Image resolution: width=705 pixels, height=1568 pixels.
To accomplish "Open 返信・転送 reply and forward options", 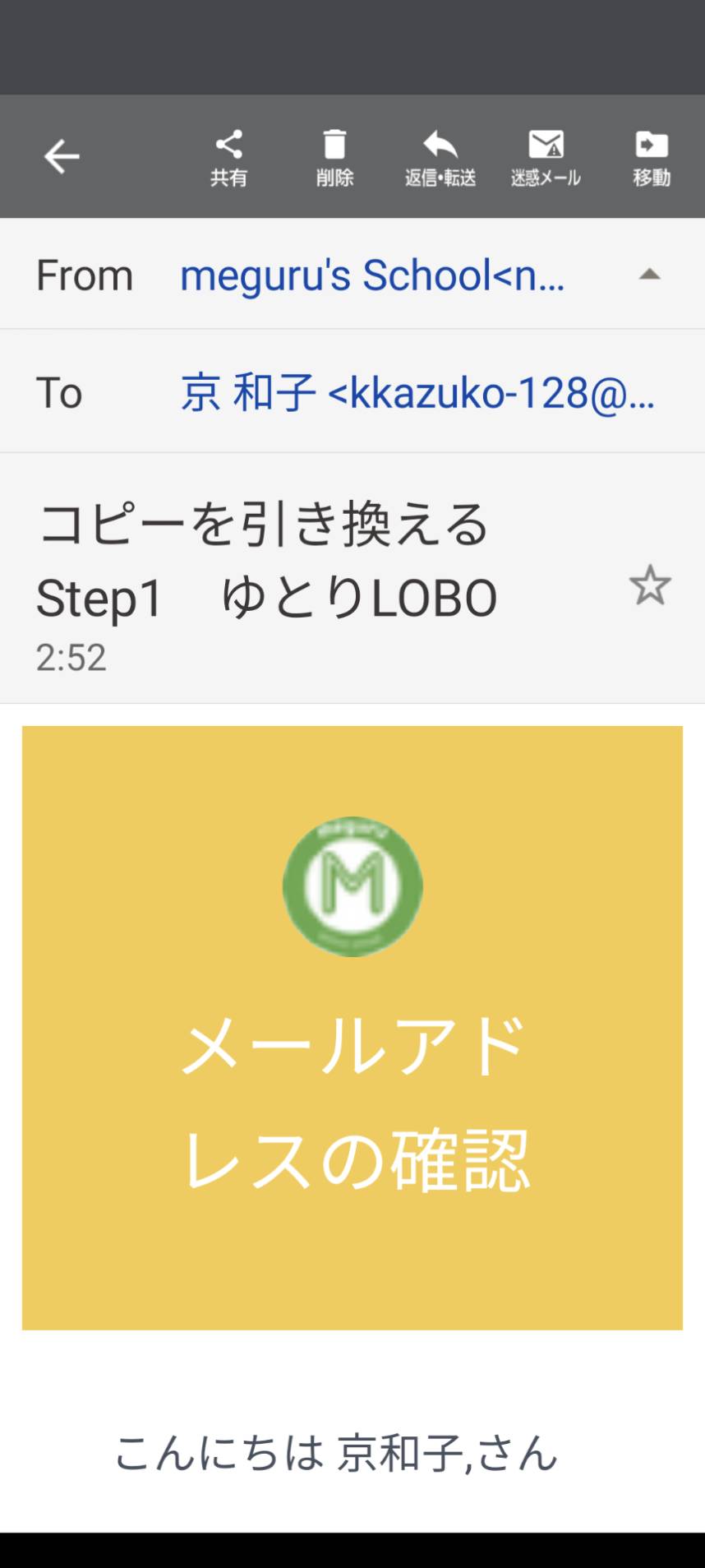I will tap(440, 158).
